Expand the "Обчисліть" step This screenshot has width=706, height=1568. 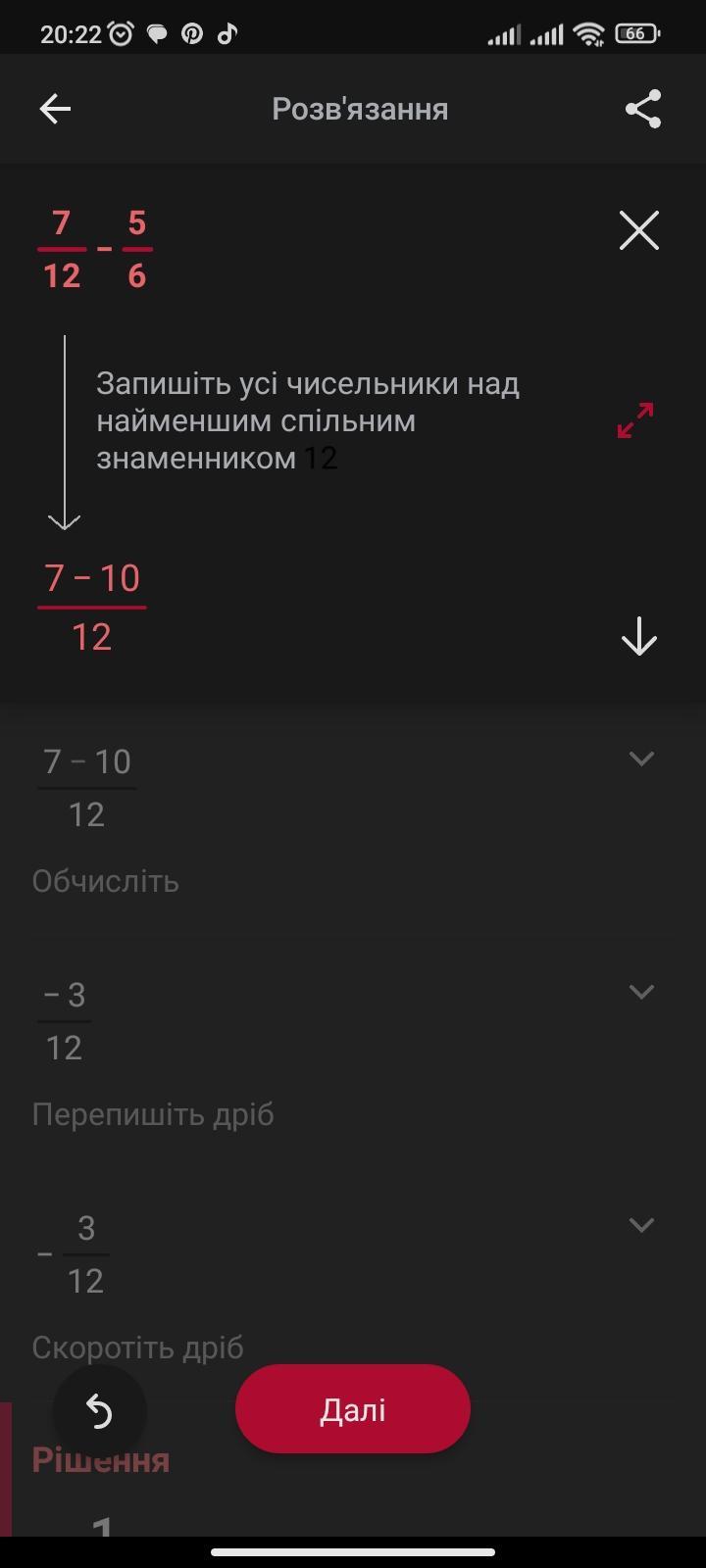pyautogui.click(x=641, y=759)
